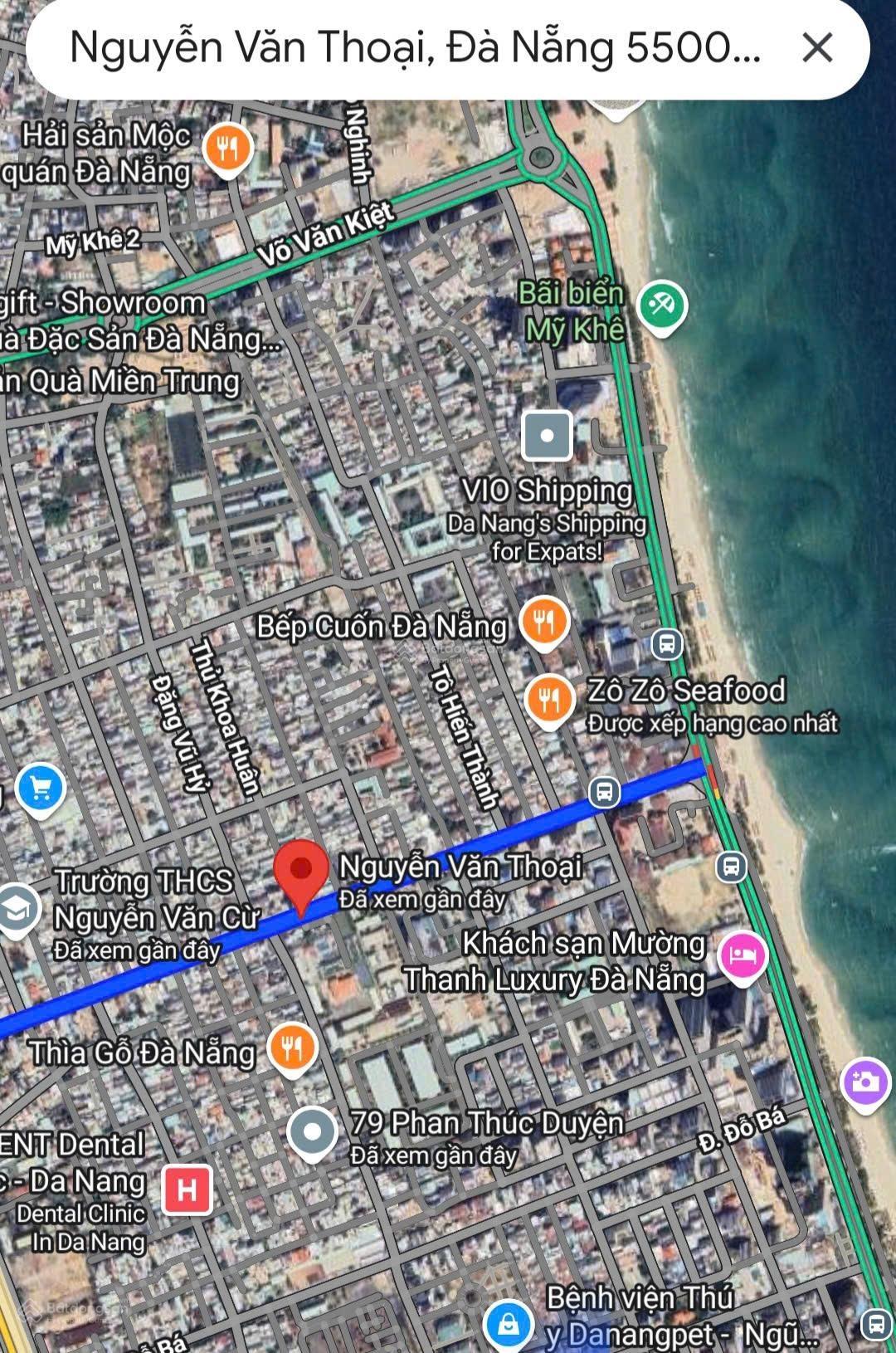Image resolution: width=896 pixels, height=1353 pixels.
Task: Open the Danangpet veterinary hospital marker
Action: [508, 1323]
